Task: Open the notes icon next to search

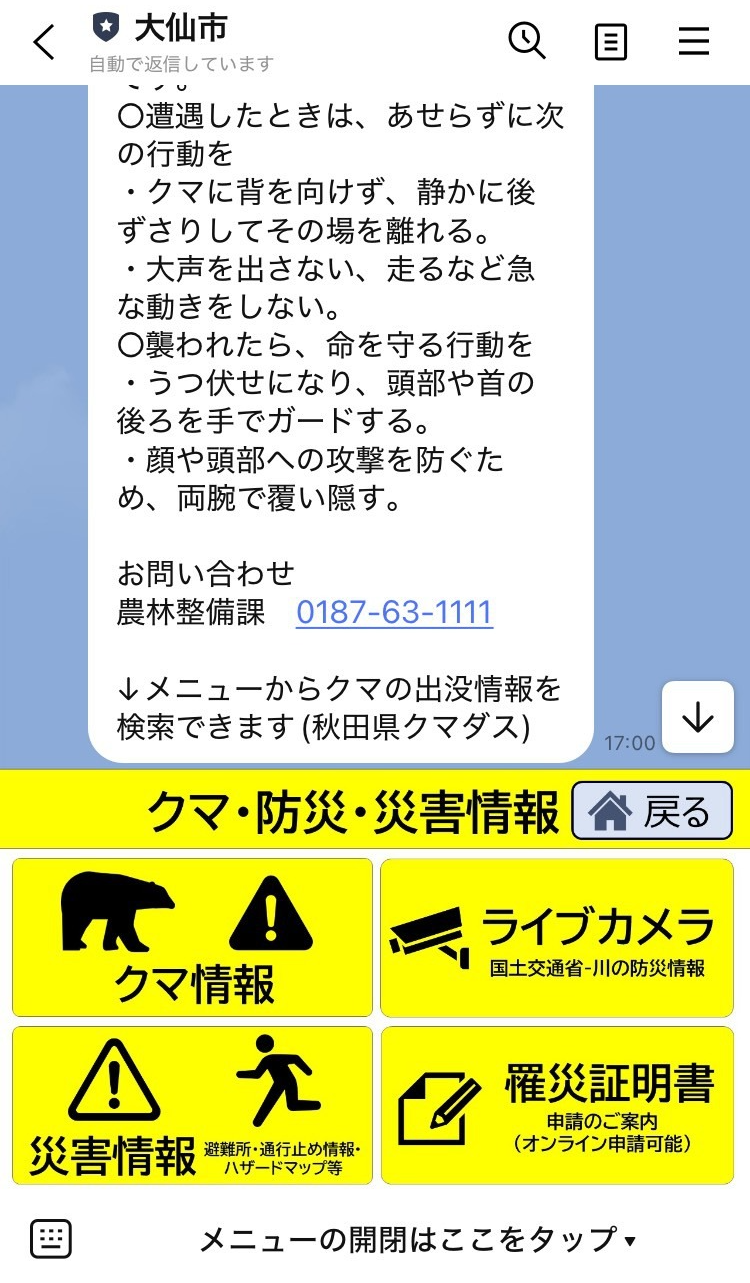Action: (x=610, y=42)
